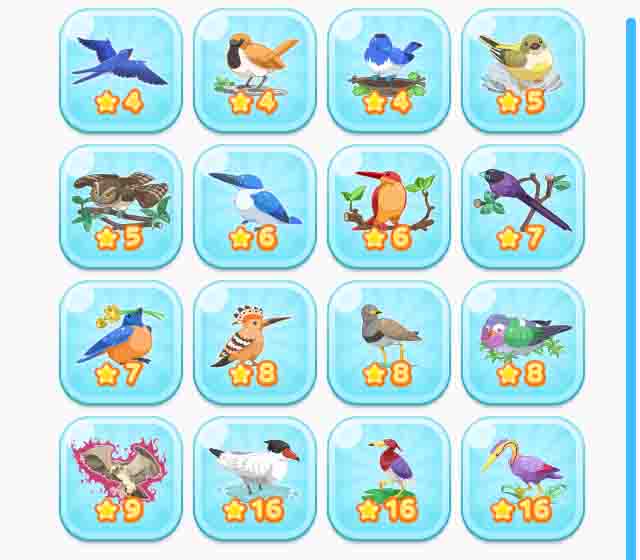Select the blue bird holding a yellow flower
Screen dimensions: 640x560
coord(120,342)
